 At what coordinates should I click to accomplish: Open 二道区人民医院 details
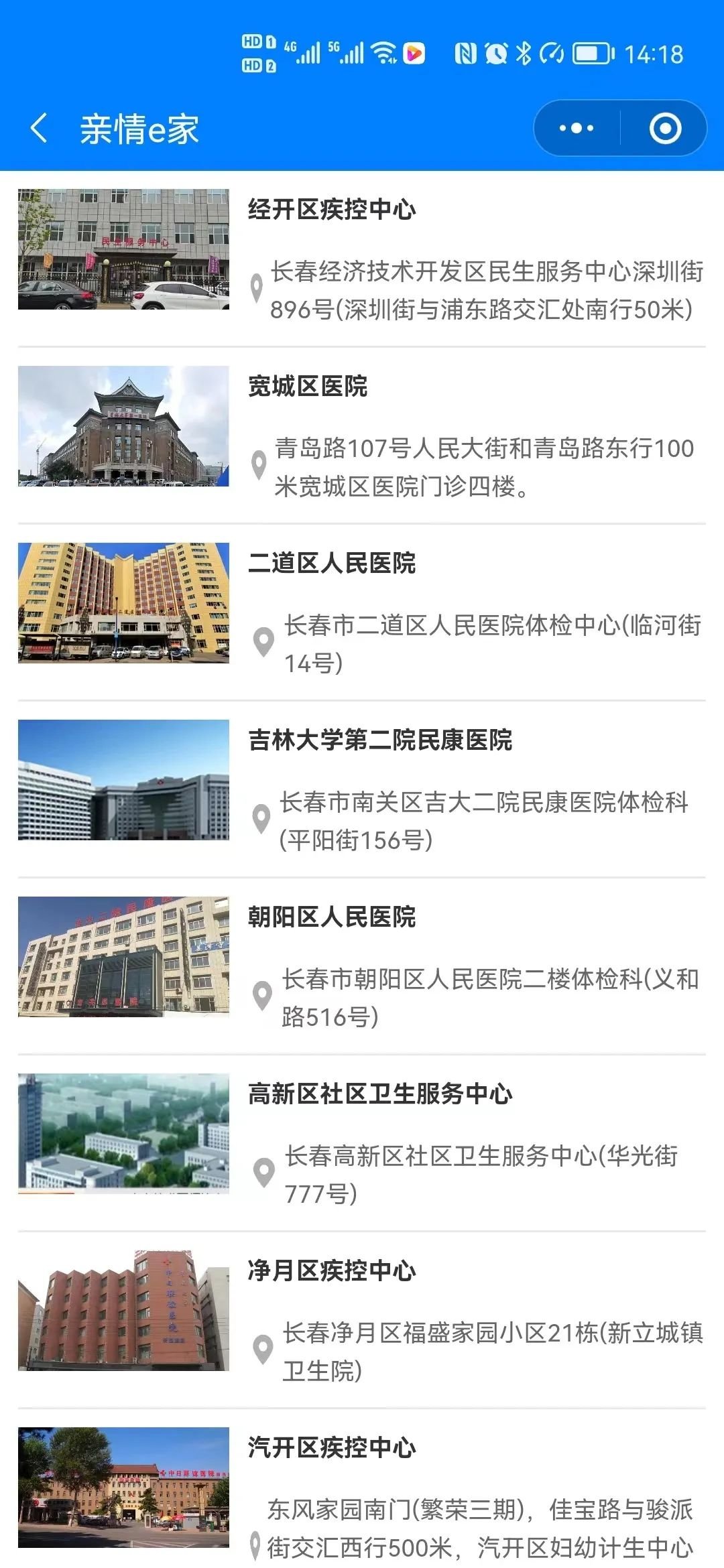click(x=332, y=564)
